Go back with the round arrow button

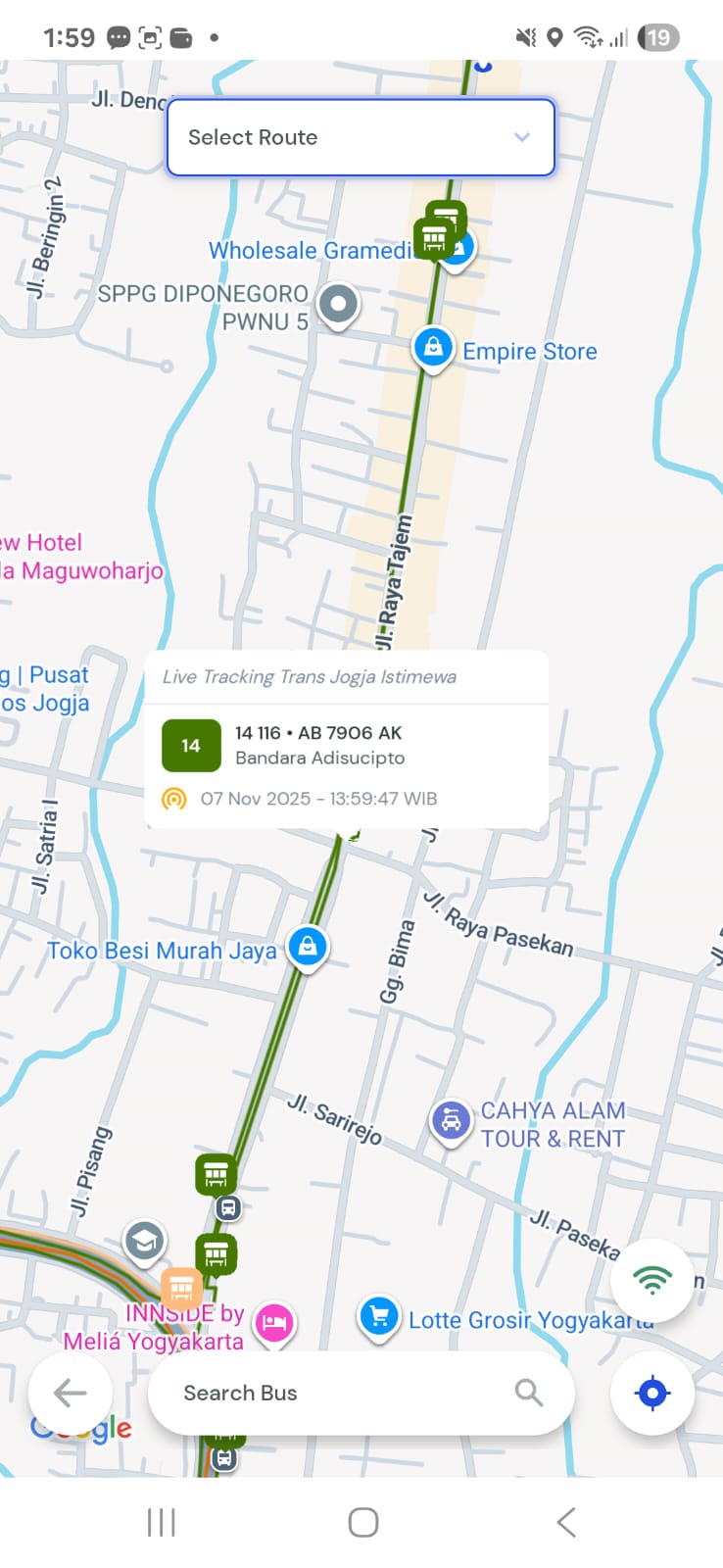coord(71,1393)
